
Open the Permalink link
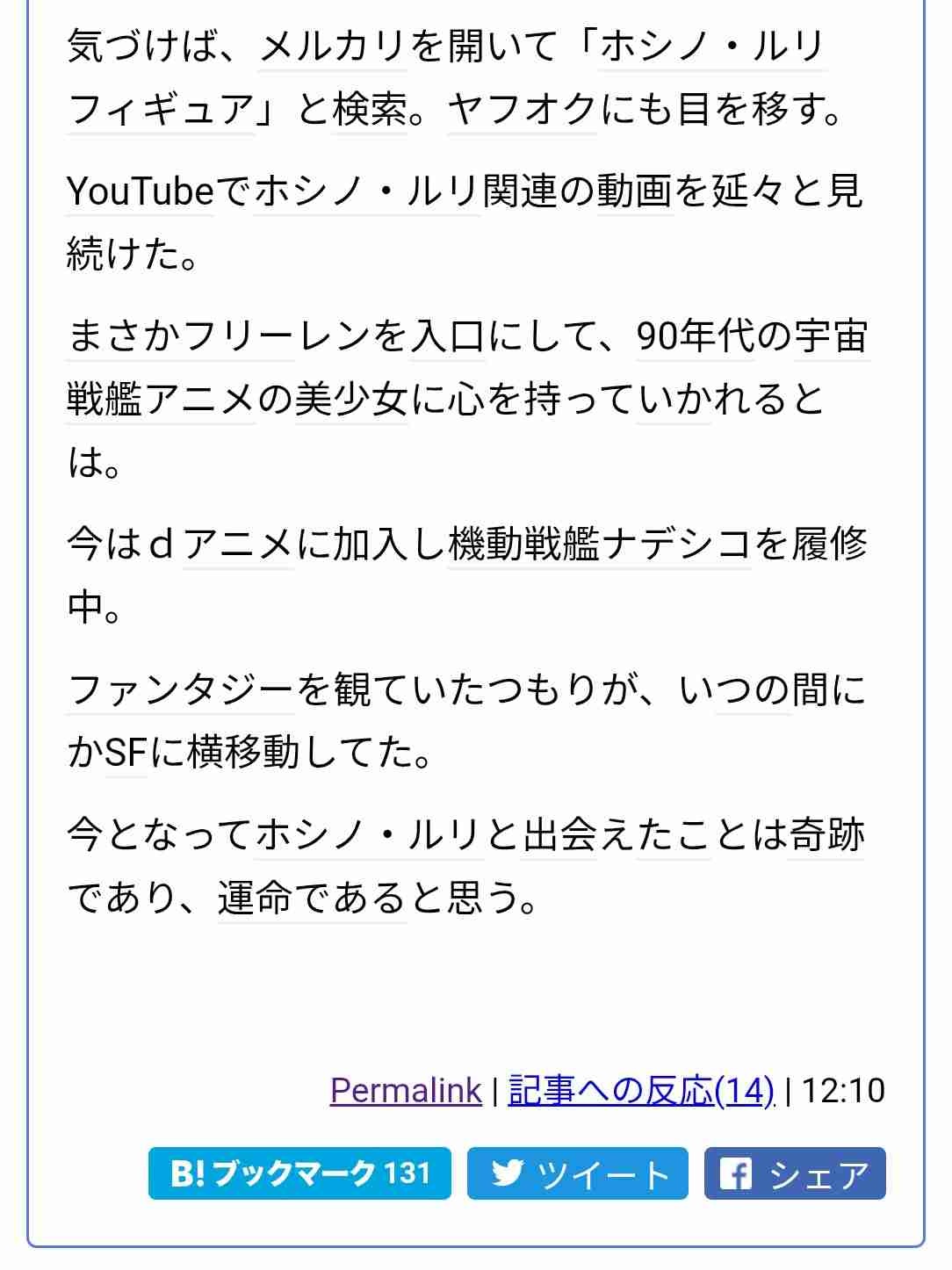coord(406,1090)
